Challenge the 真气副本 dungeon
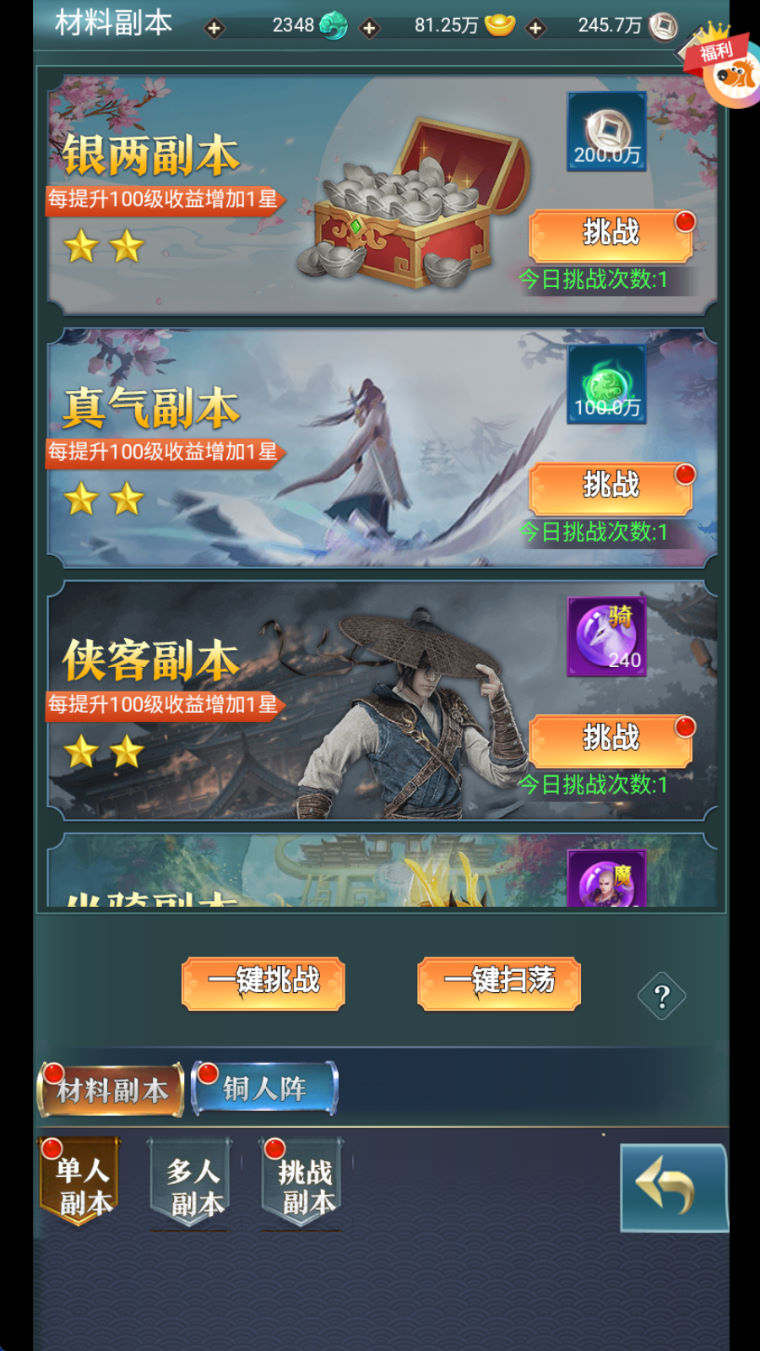 [610, 487]
